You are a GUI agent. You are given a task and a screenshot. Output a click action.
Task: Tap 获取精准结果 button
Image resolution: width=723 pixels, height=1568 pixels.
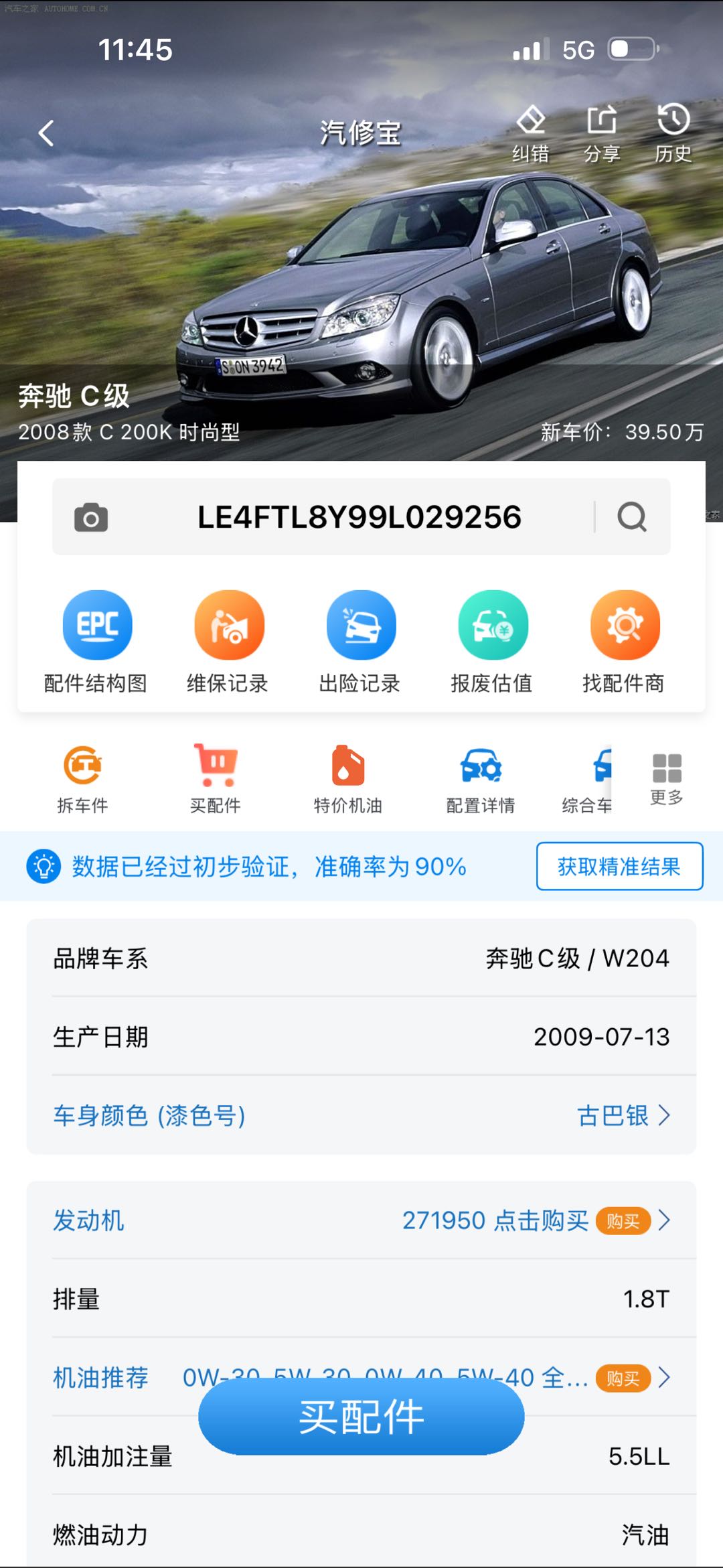[x=619, y=866]
